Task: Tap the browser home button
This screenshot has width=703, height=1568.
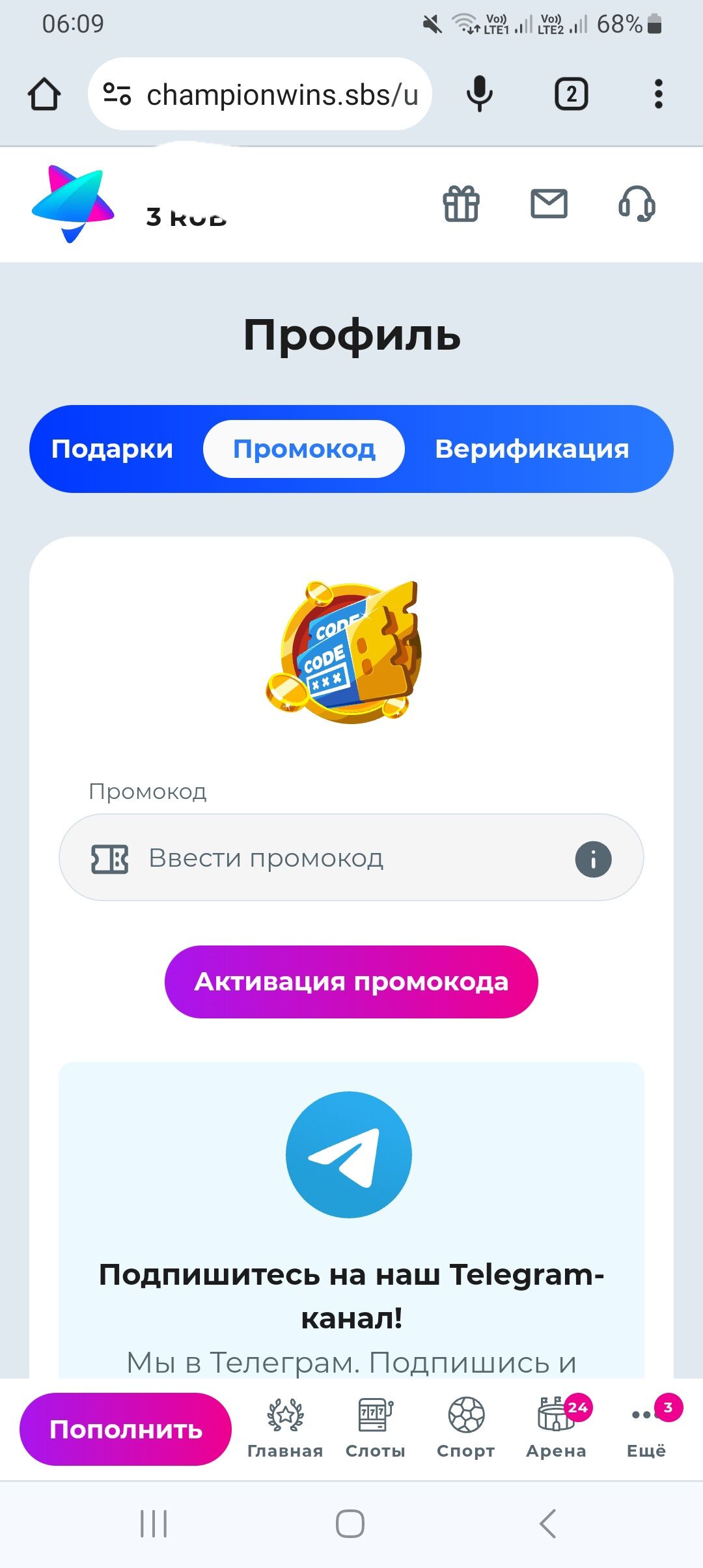Action: [x=44, y=94]
